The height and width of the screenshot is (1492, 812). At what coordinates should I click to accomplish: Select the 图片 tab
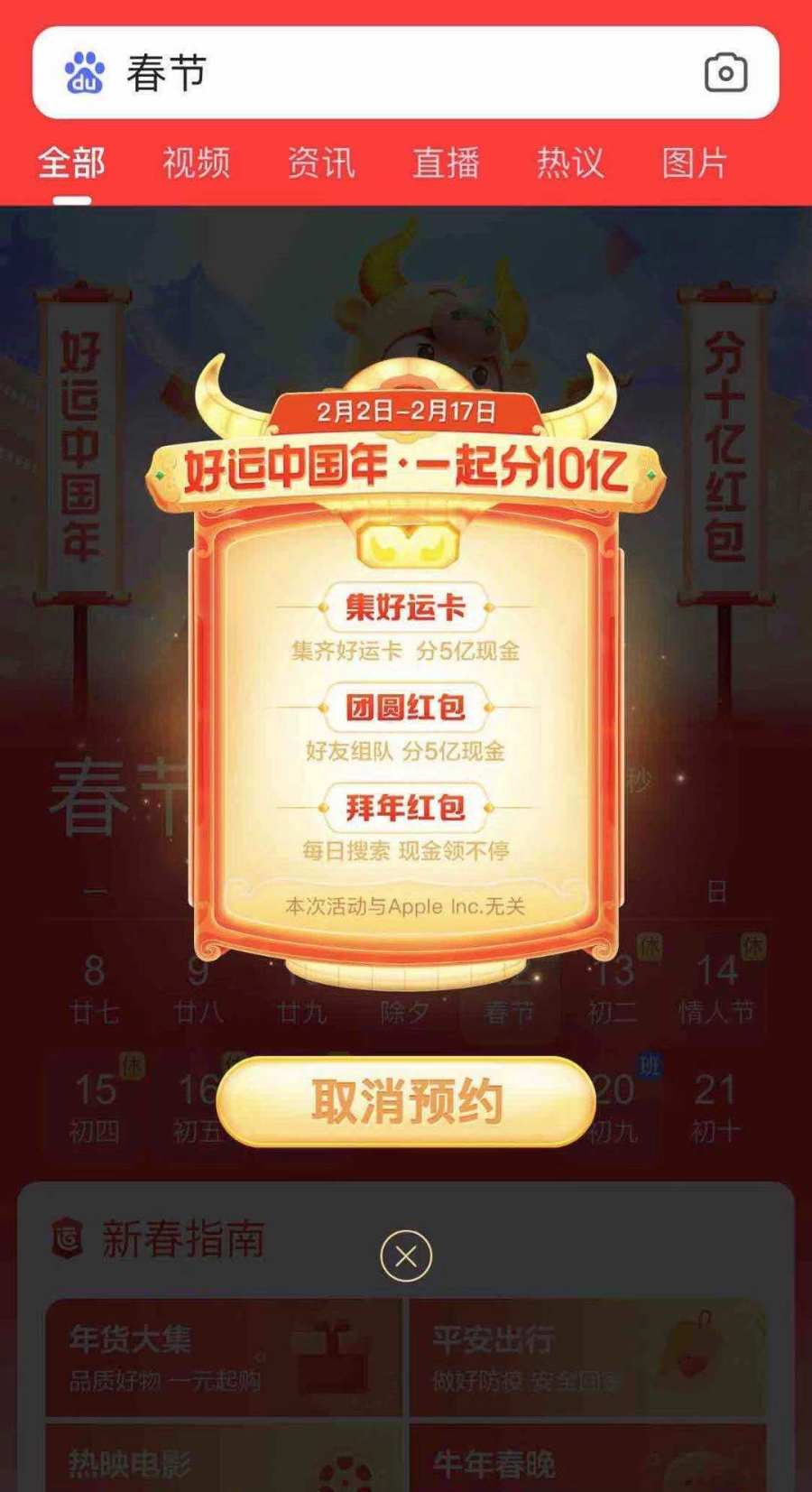point(694,163)
